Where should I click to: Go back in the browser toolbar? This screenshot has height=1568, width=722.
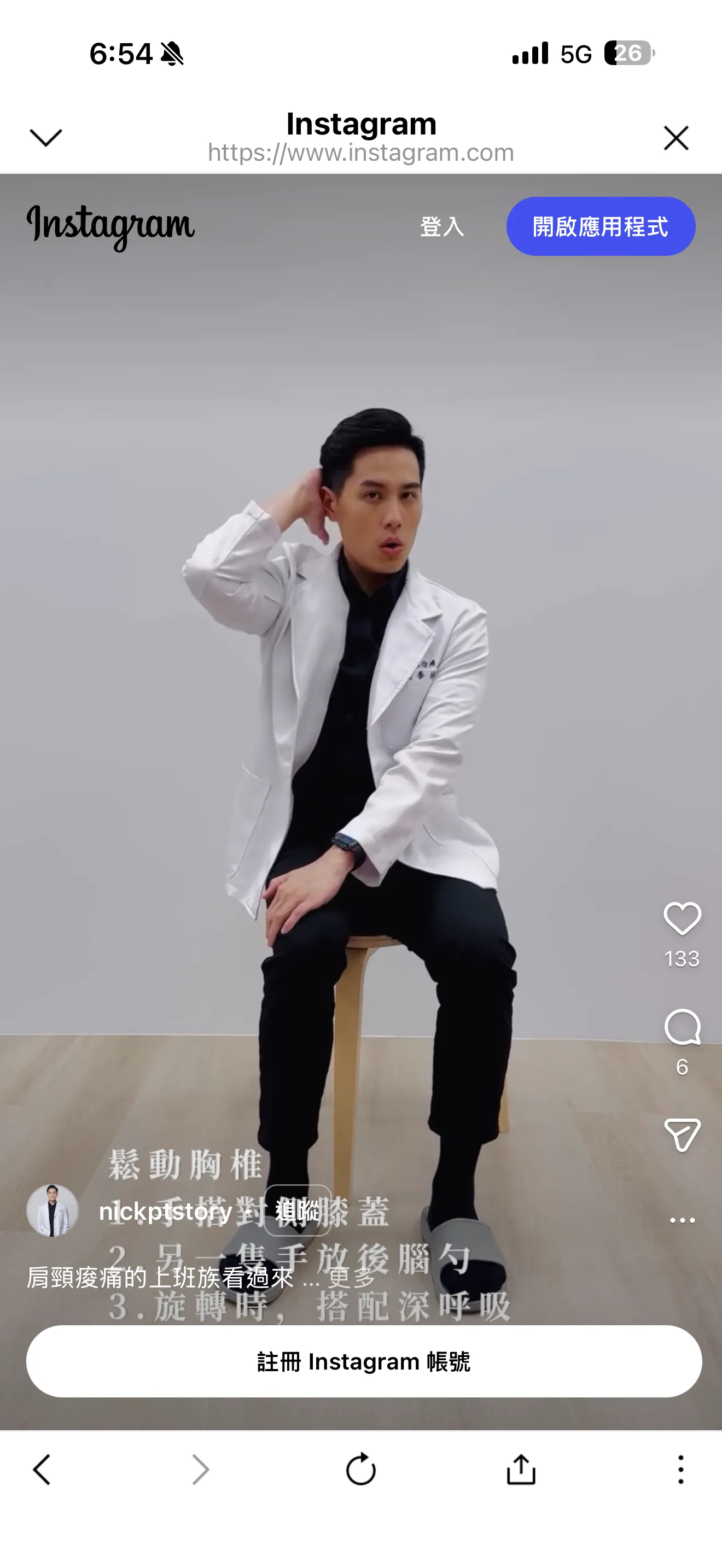coord(42,1470)
